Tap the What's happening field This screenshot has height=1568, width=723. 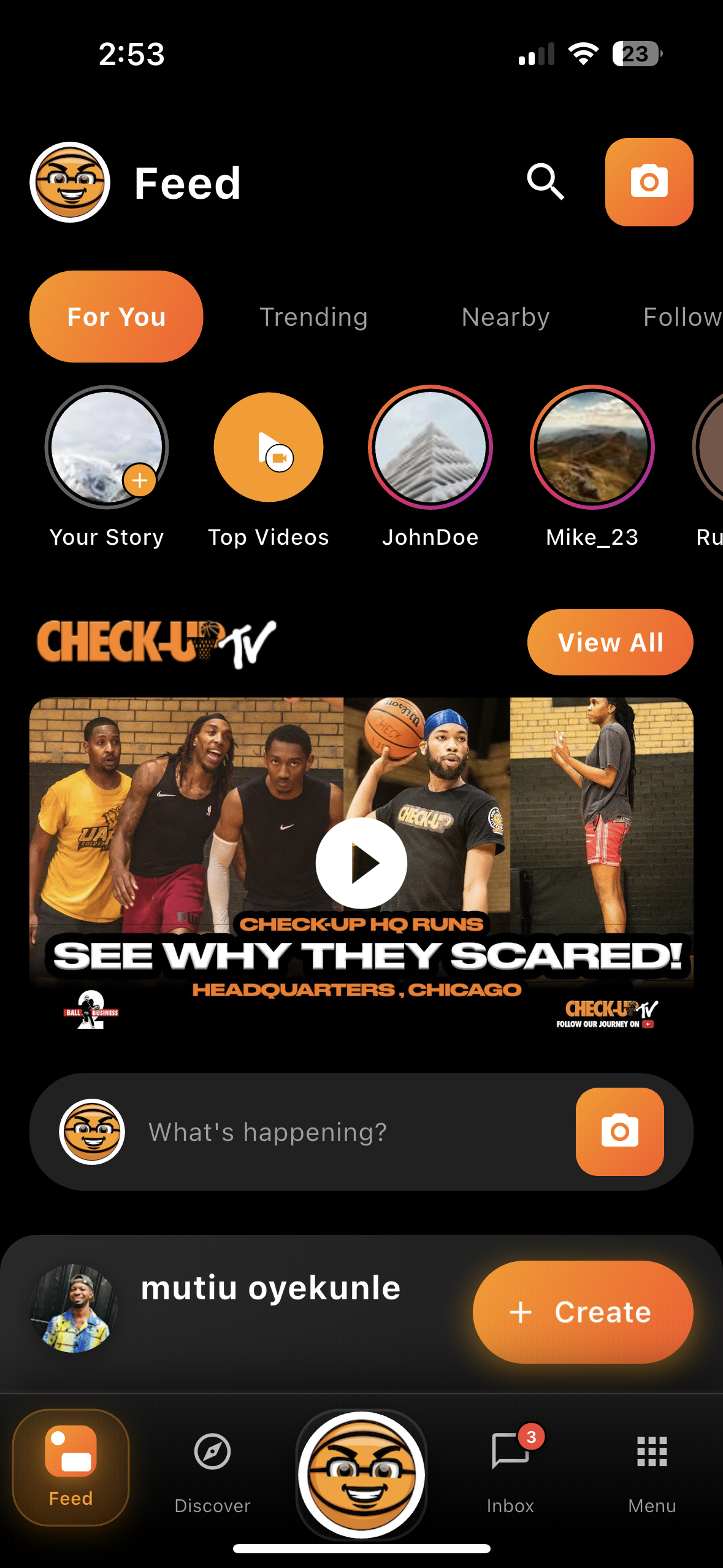(x=343, y=1132)
